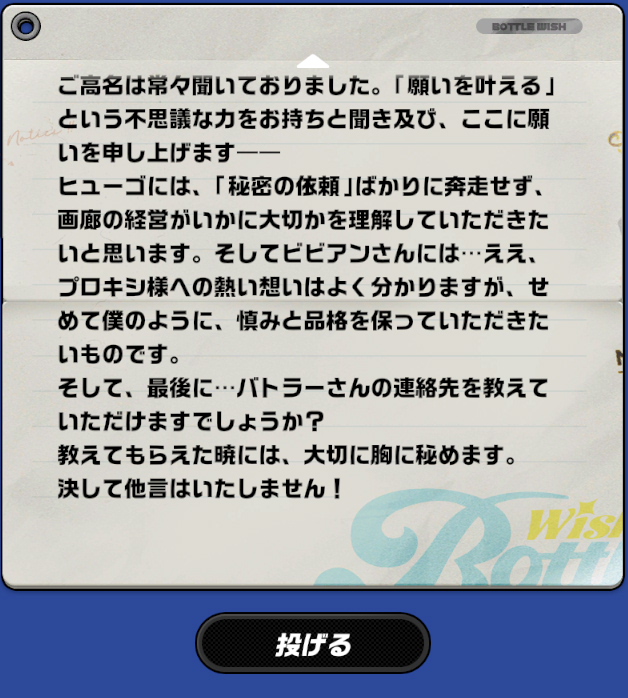
Task: Tap the 投げる button to throw the bottle
Action: (313, 644)
